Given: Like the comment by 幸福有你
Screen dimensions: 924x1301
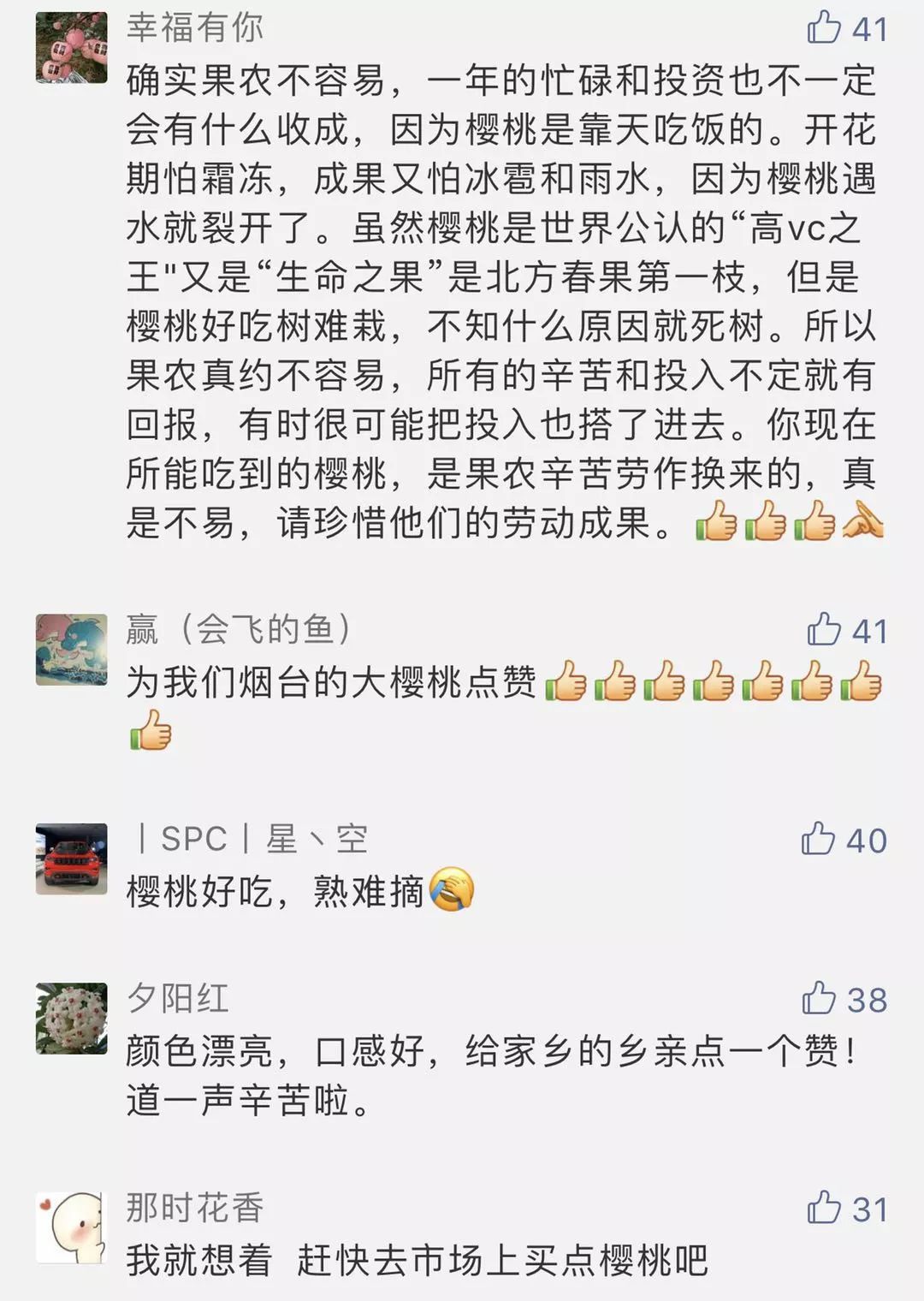Looking at the screenshot, I should point(824,28).
